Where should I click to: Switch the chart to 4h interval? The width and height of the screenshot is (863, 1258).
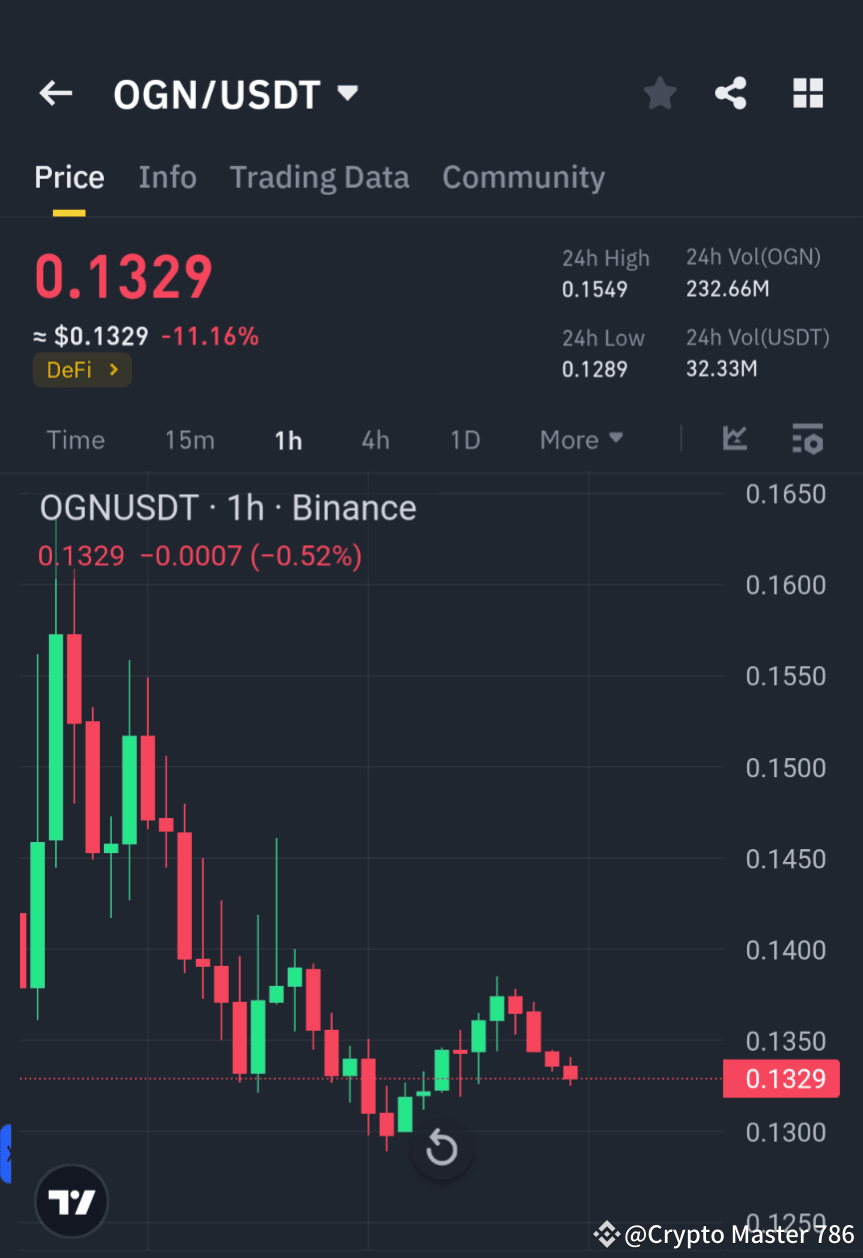[375, 439]
